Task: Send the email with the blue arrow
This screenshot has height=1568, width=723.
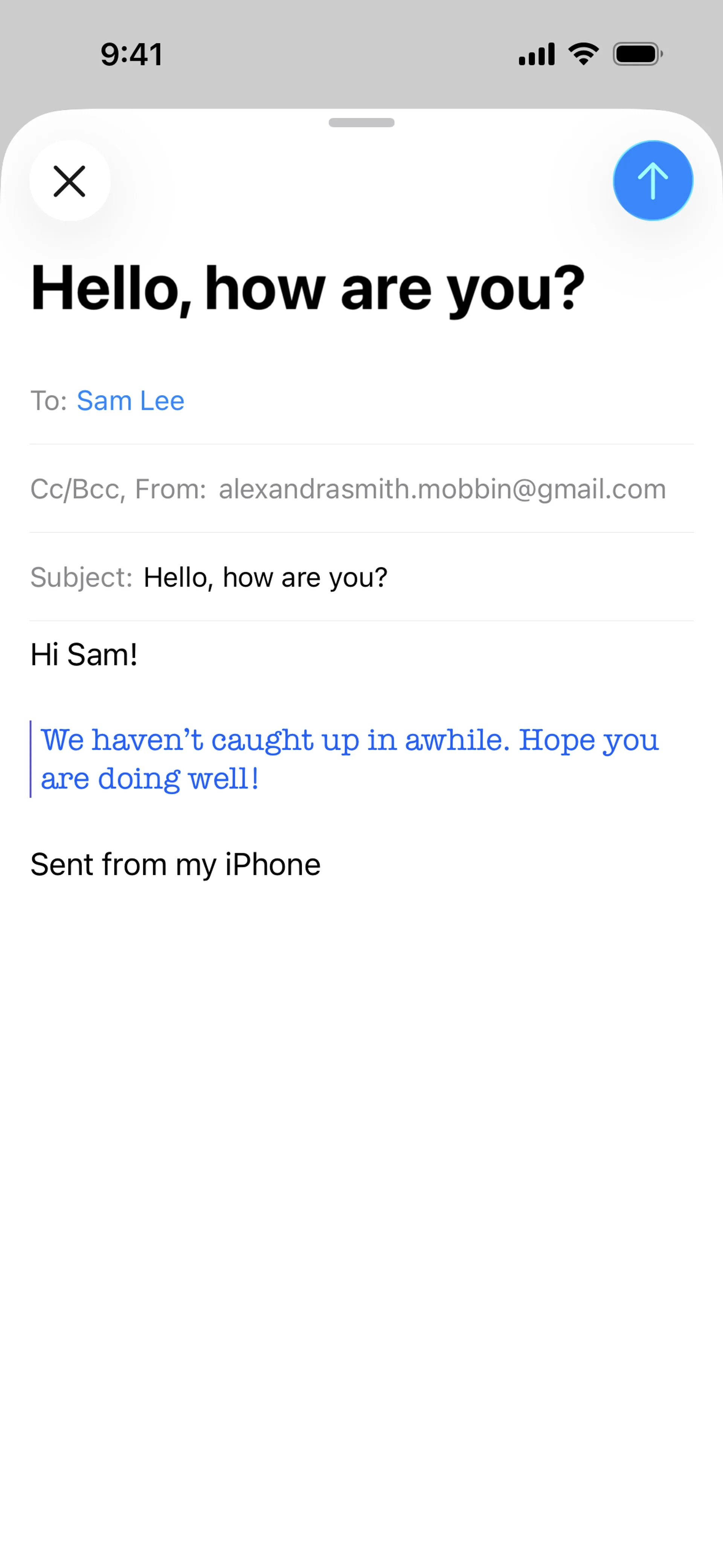Action: [x=653, y=181]
